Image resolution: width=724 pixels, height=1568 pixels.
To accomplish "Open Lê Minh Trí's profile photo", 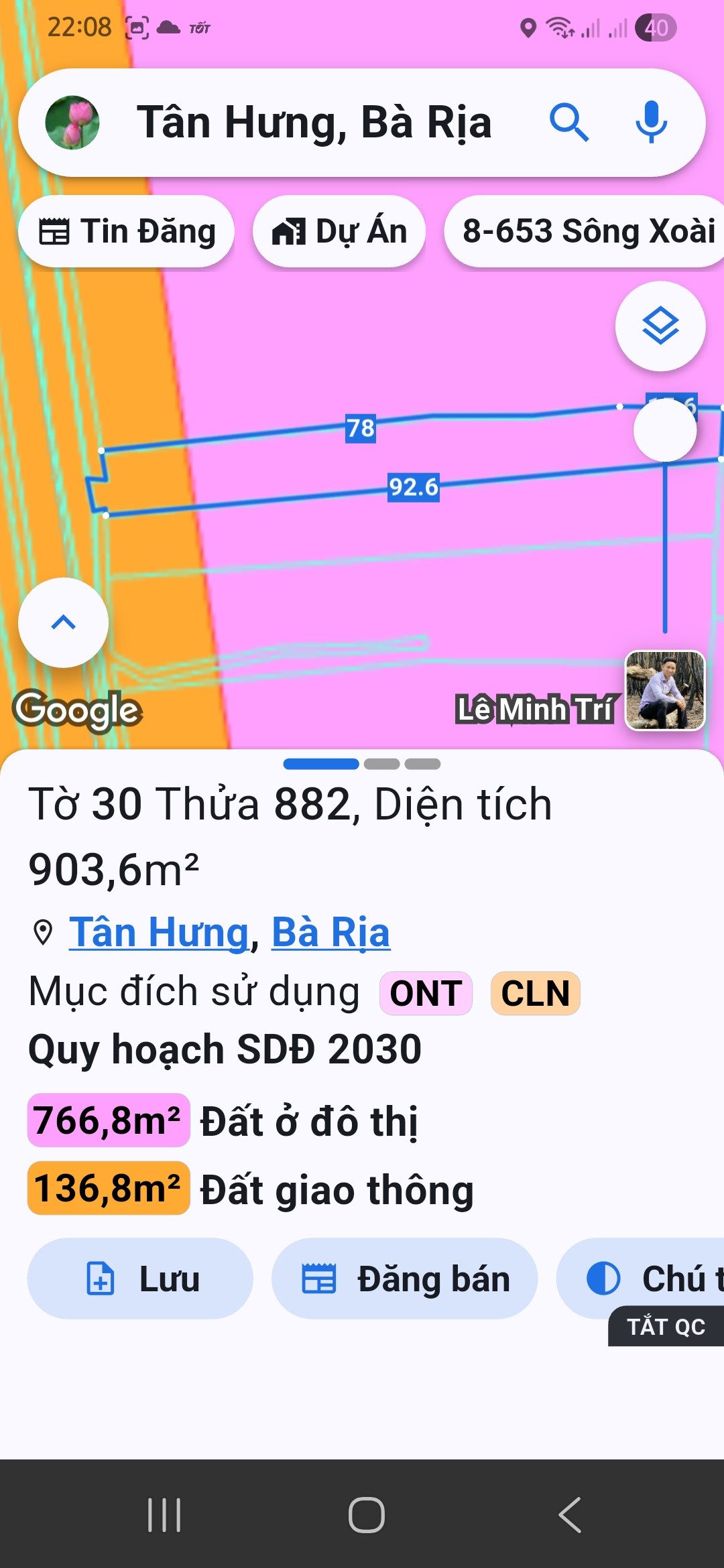I will pos(665,690).
